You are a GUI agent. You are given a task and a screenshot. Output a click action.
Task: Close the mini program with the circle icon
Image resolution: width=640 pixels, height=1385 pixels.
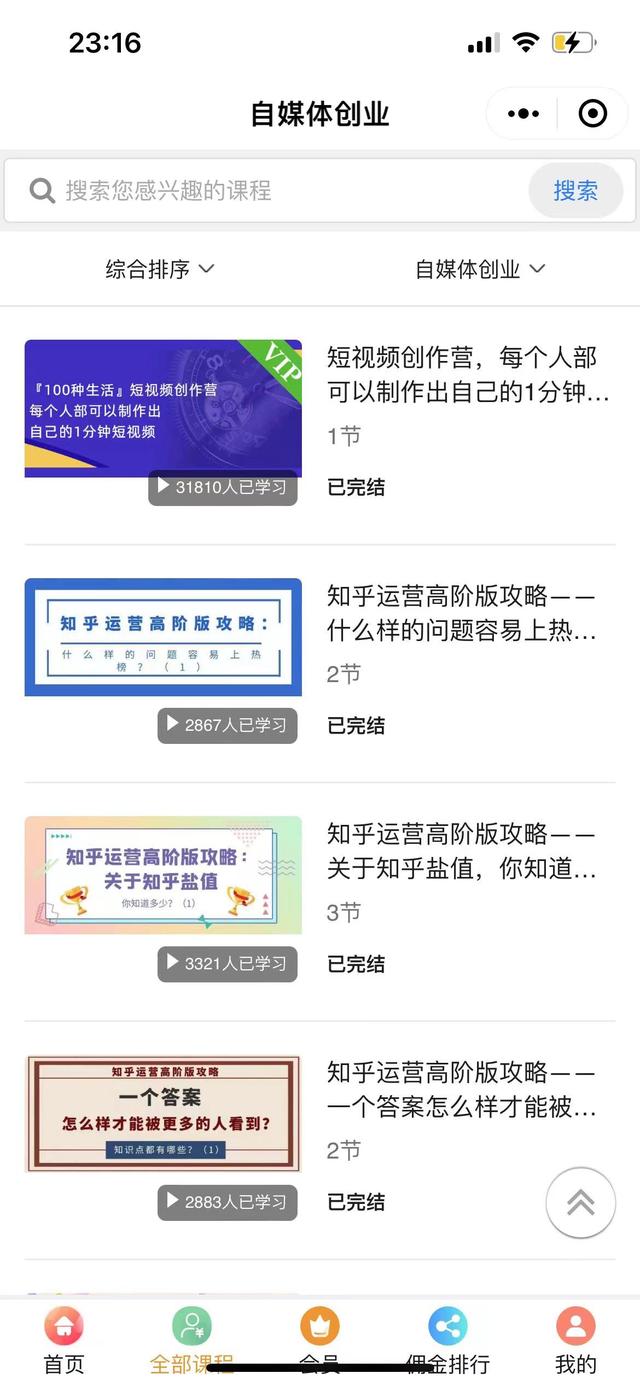click(x=593, y=114)
